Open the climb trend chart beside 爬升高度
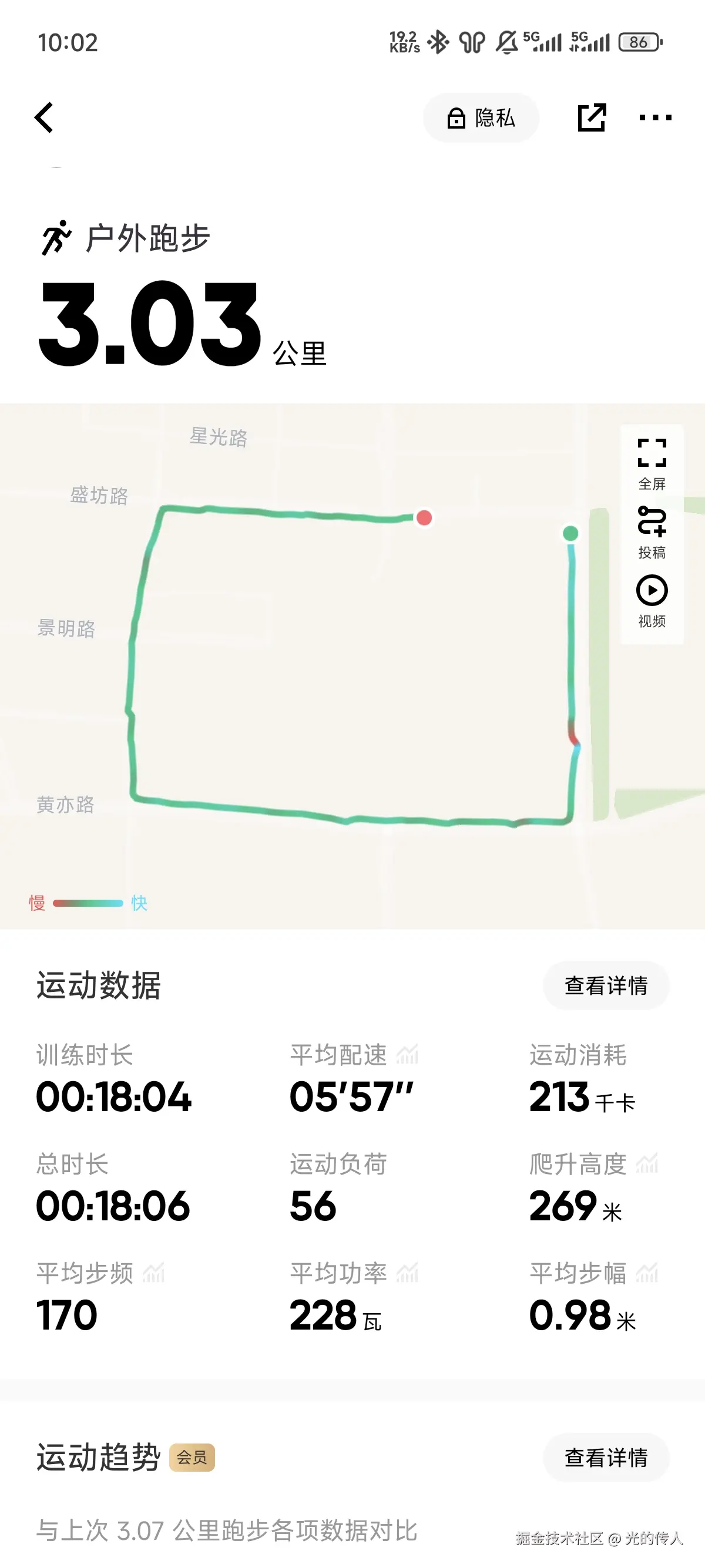Viewport: 705px width, 1568px height. [649, 1165]
